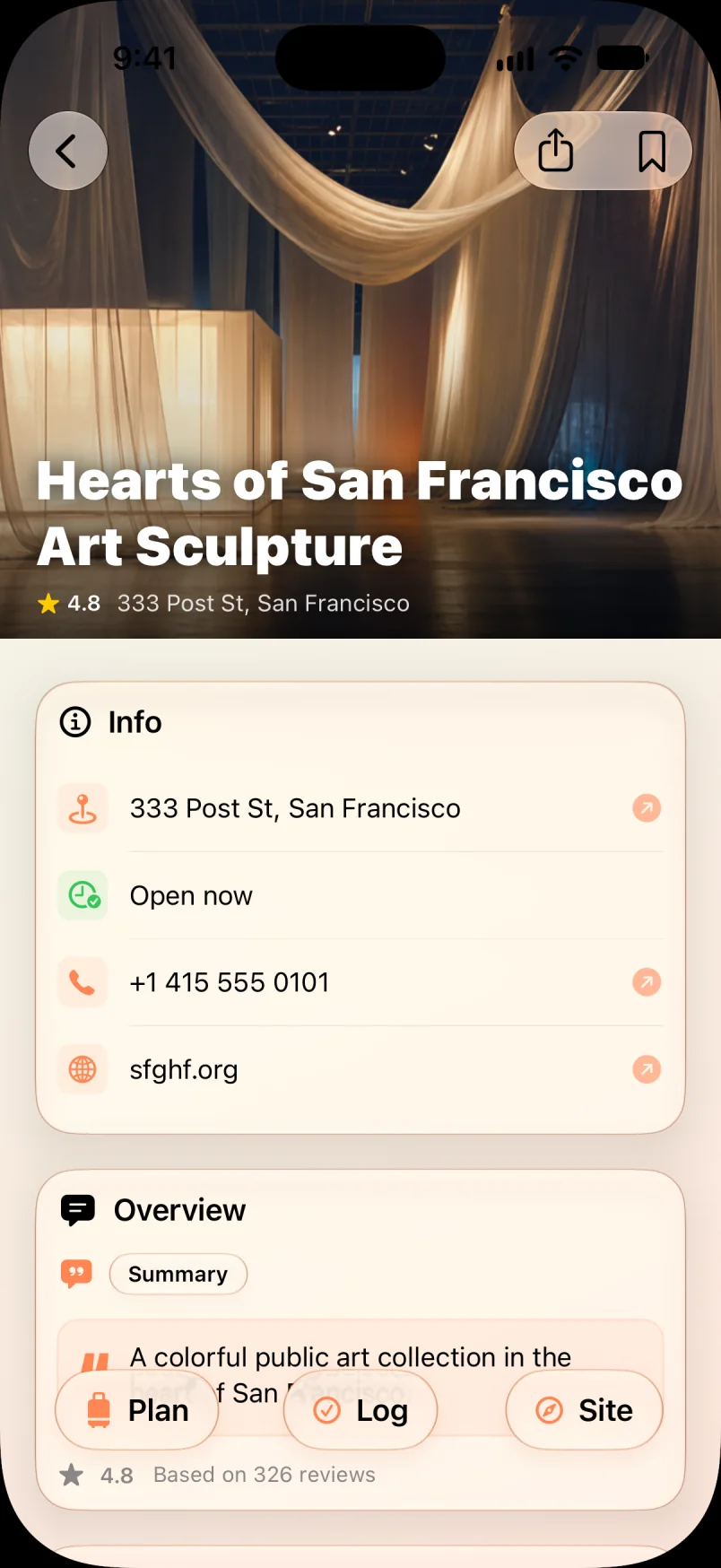View the Open now hours row

[360, 895]
